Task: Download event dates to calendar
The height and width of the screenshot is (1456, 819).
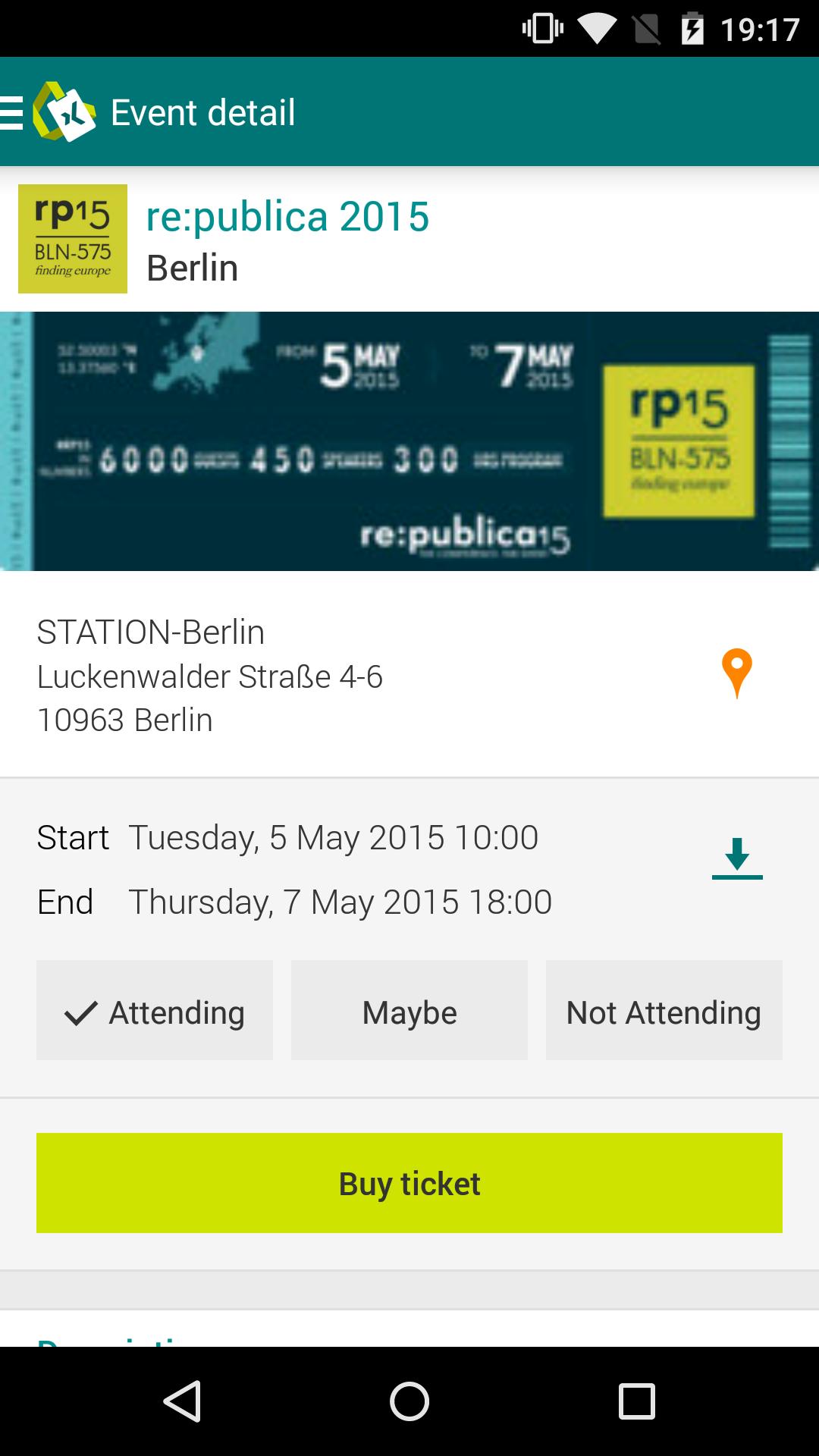Action: [736, 858]
